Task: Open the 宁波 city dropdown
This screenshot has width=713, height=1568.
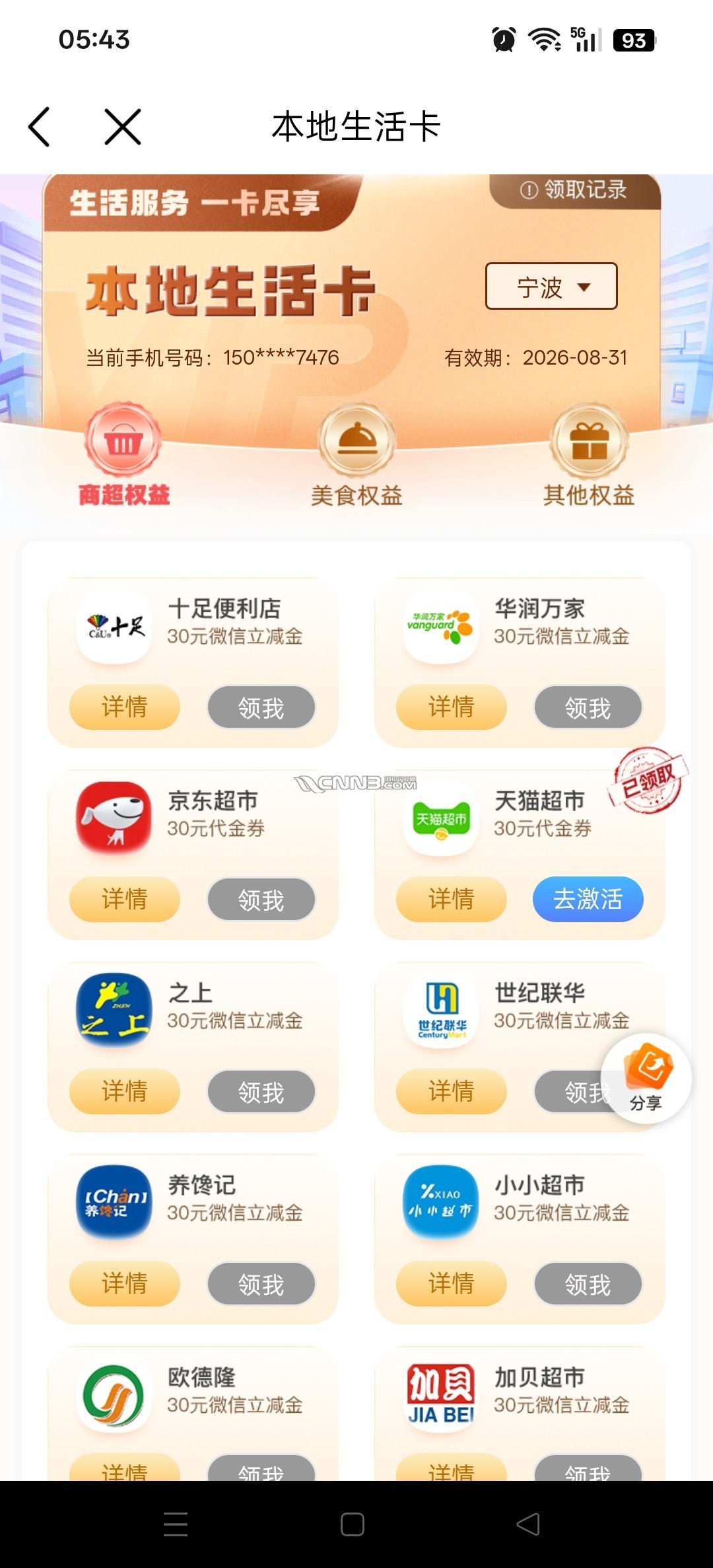Action: tap(551, 287)
